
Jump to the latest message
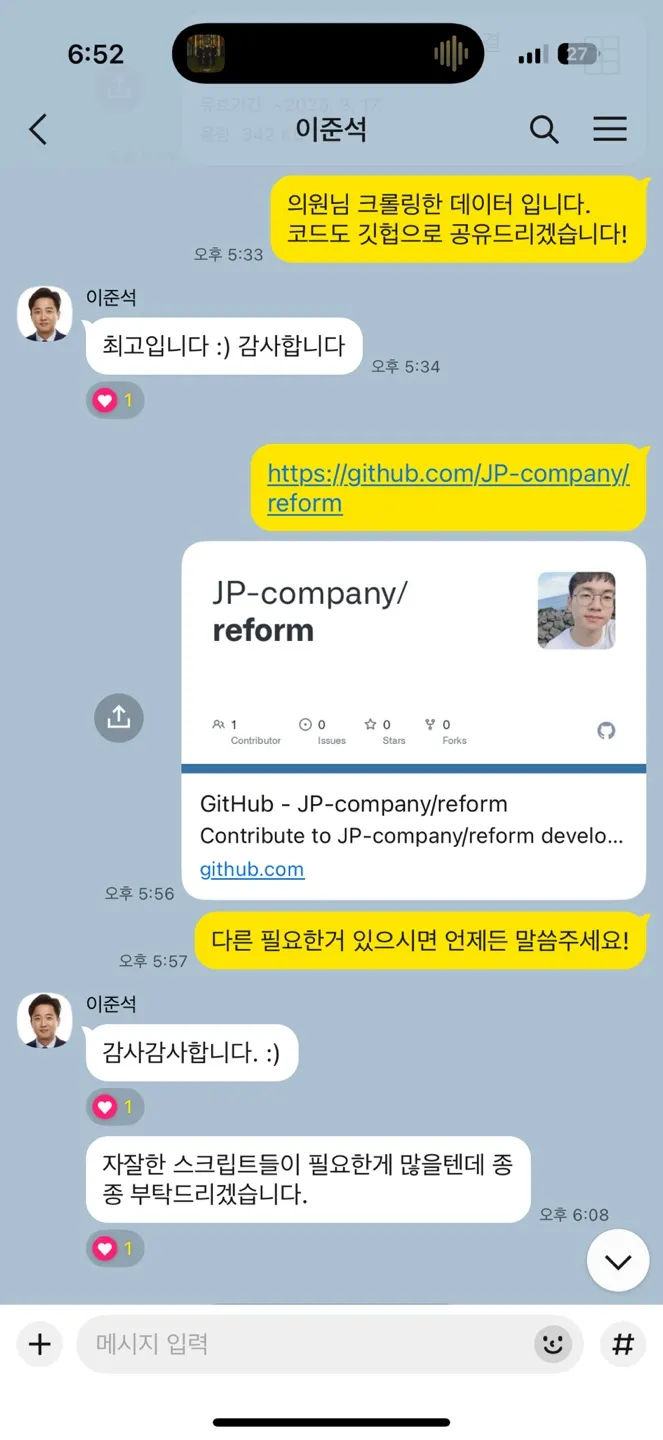click(617, 1261)
